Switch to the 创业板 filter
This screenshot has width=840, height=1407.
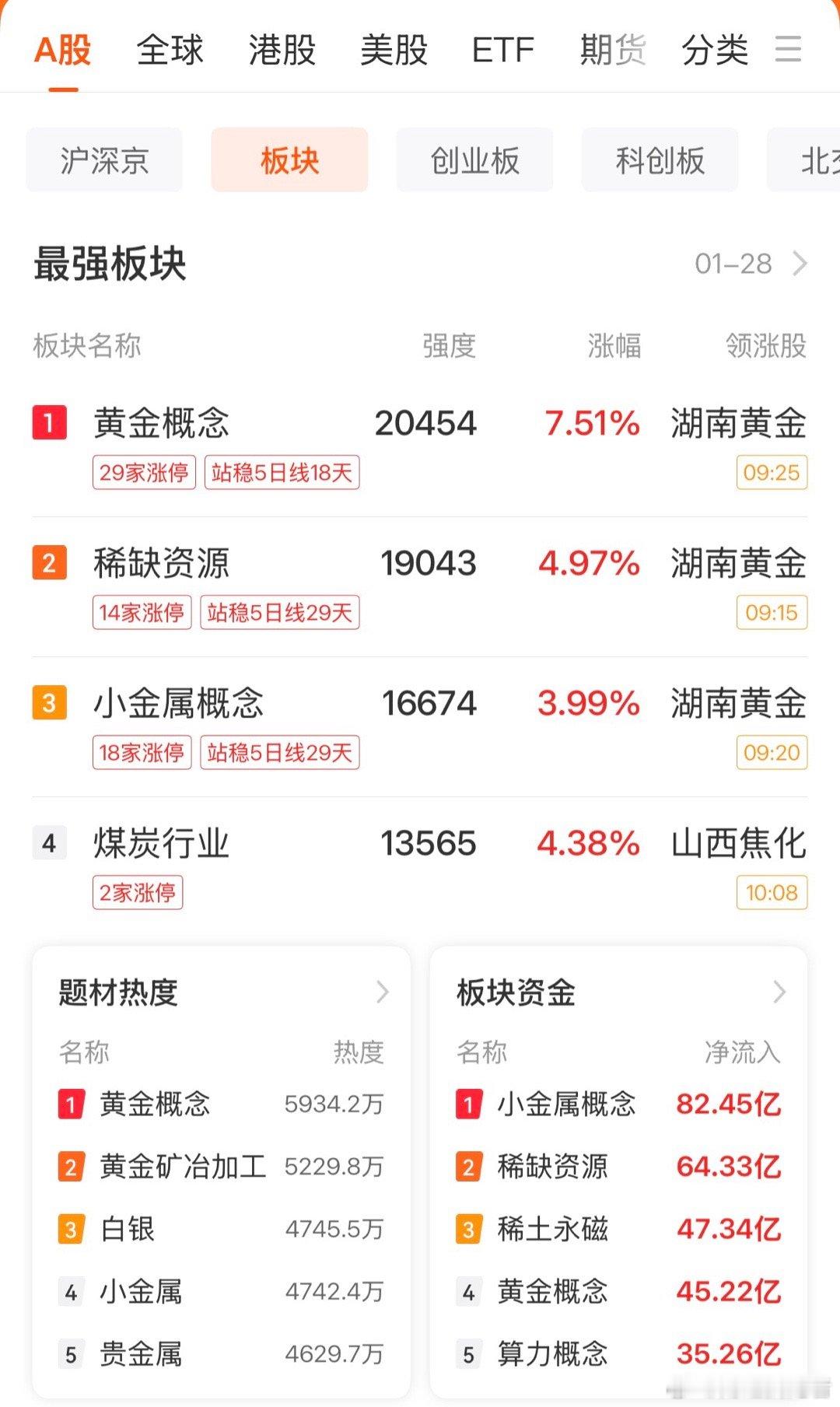[x=474, y=161]
